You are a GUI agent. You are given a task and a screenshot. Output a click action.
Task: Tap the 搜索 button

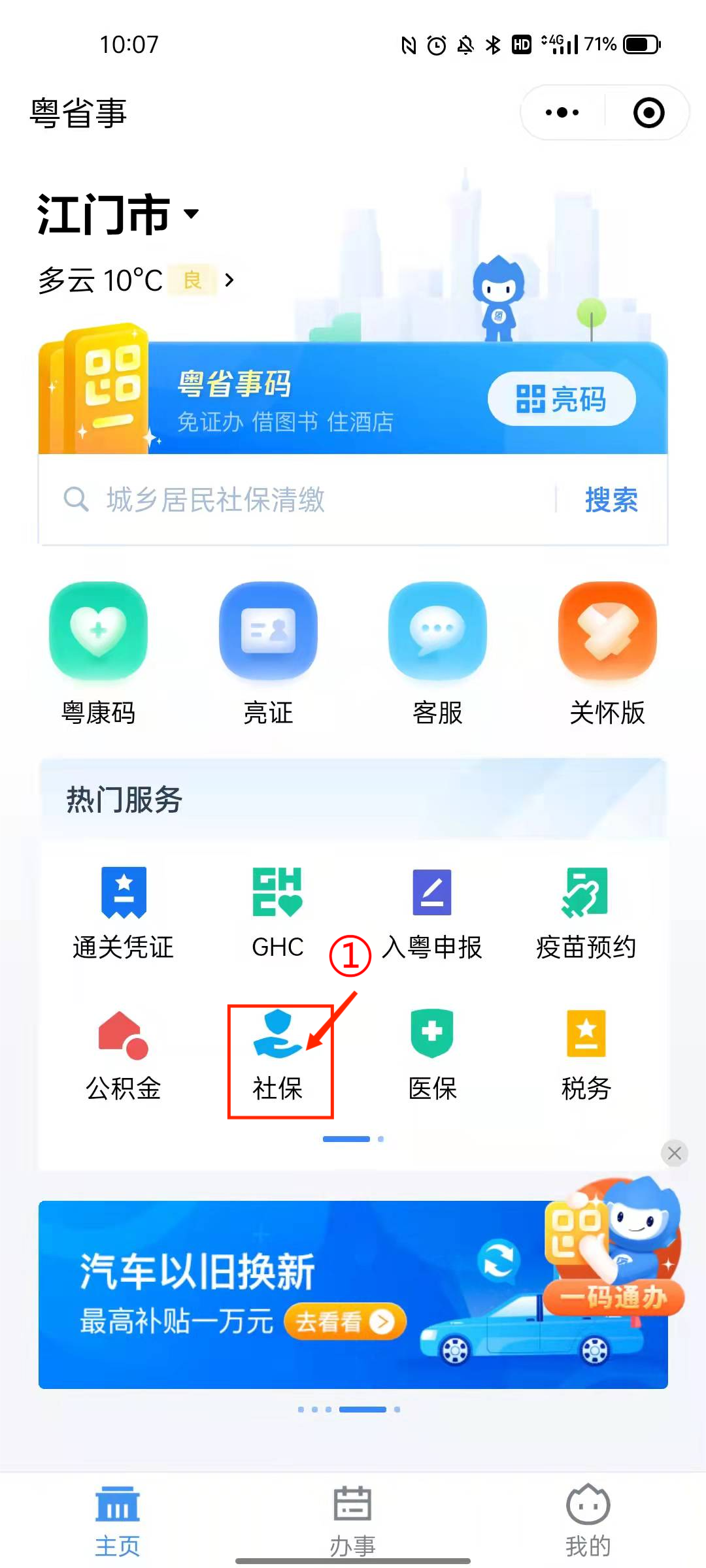(x=611, y=500)
